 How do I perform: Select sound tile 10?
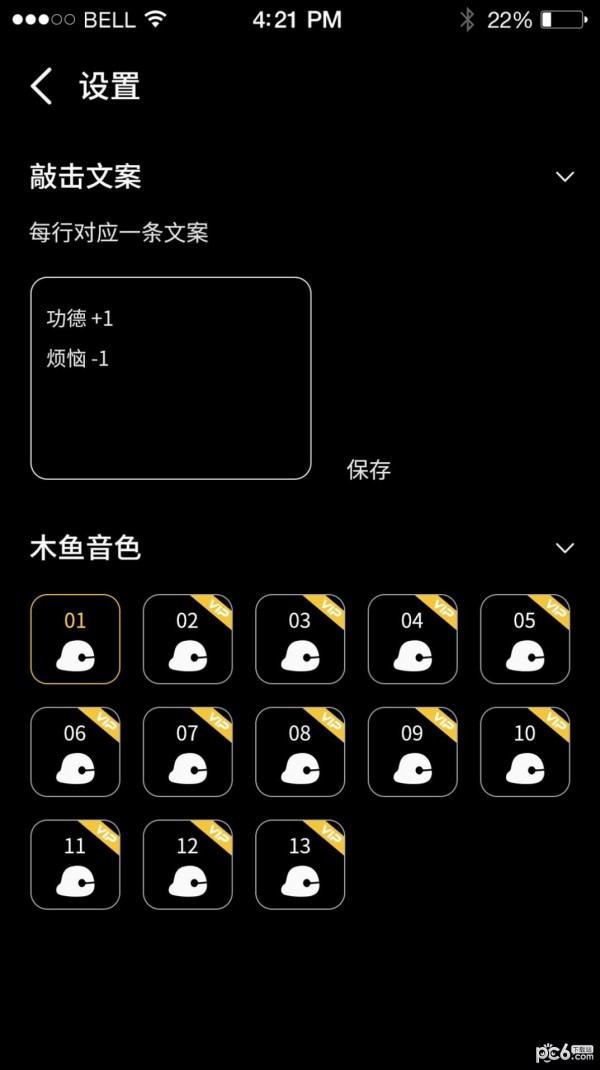click(x=525, y=752)
